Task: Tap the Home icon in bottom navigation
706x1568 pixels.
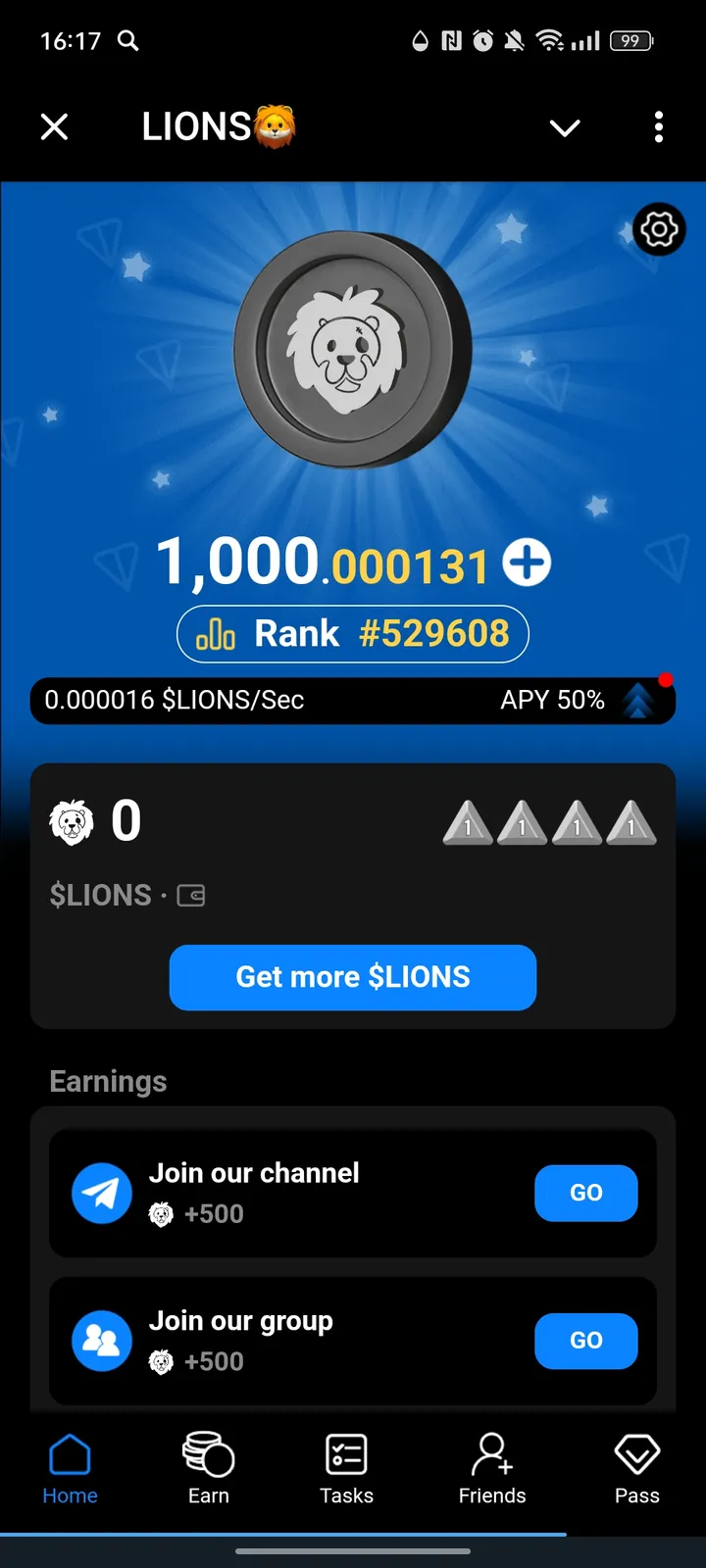Action: coord(70,1454)
